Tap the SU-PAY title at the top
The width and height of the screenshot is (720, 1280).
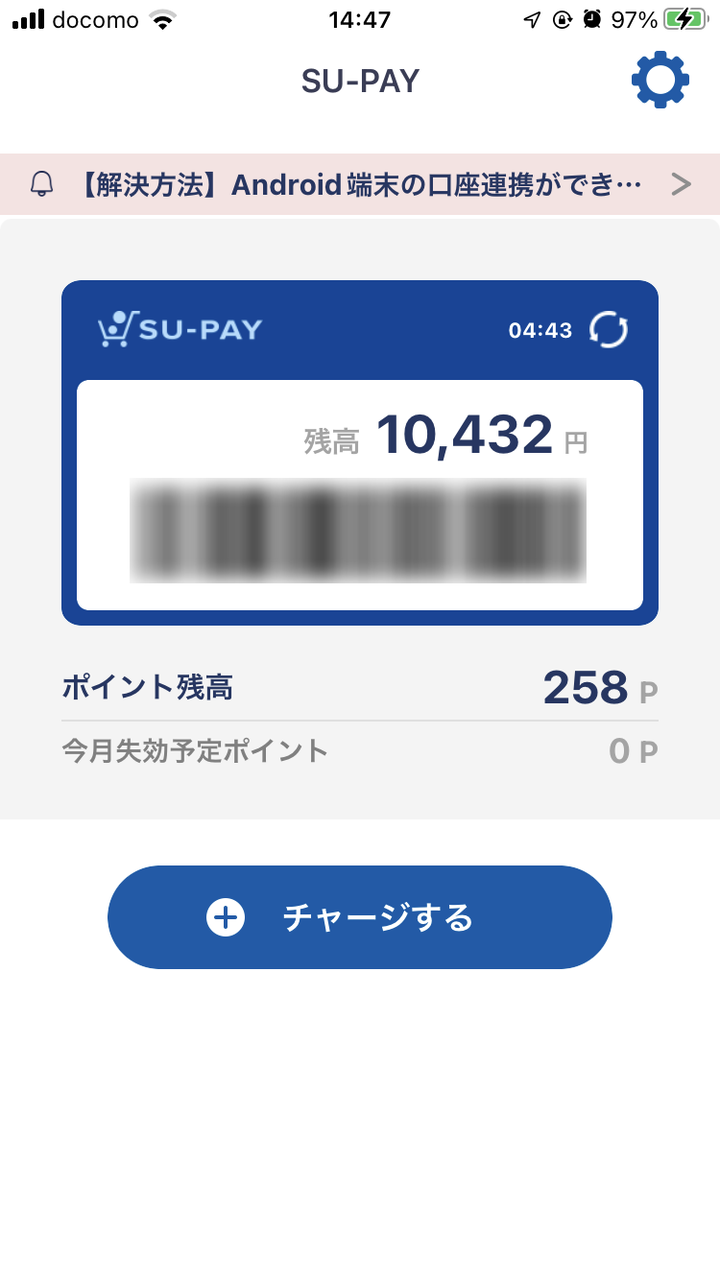360,80
